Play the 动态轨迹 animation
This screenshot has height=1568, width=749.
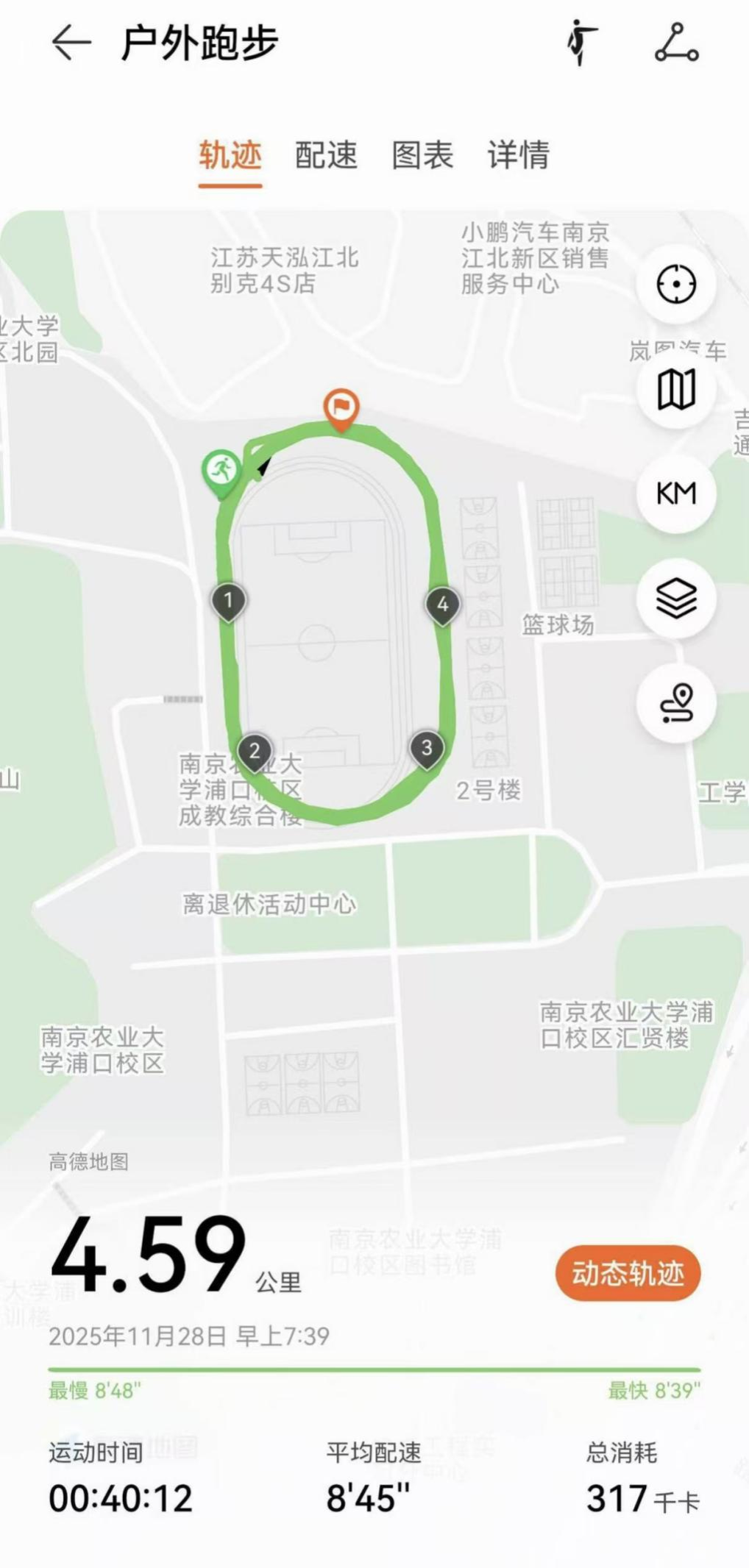(628, 1273)
